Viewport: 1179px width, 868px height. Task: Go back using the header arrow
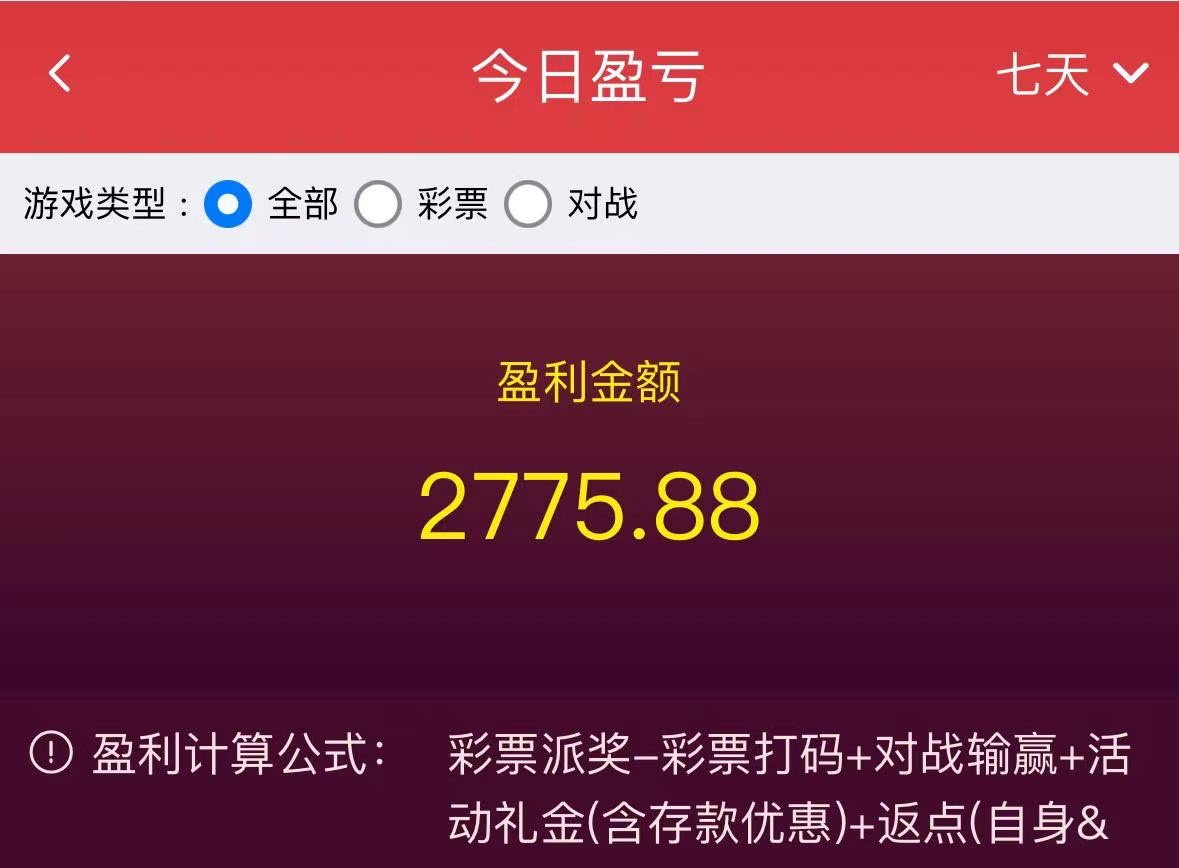(60, 74)
